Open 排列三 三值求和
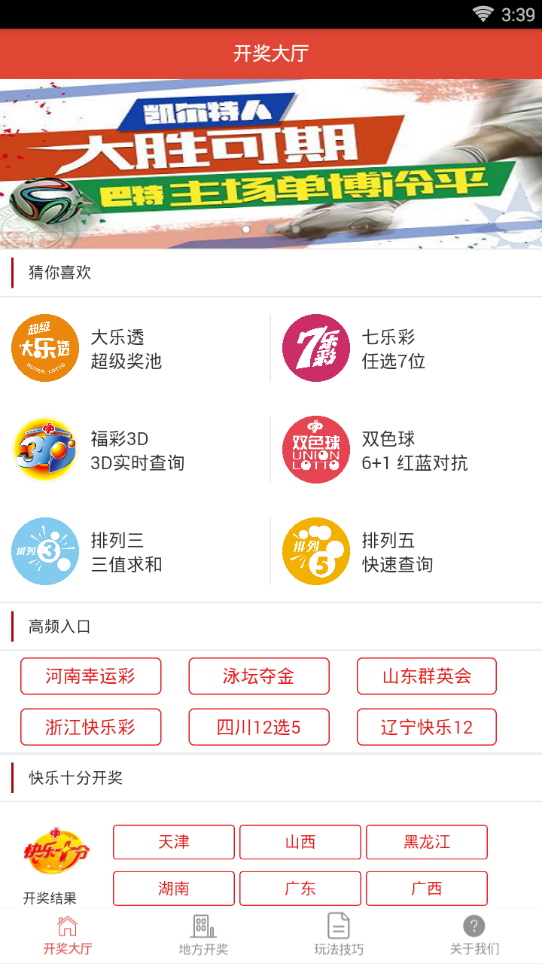This screenshot has height=964, width=542. click(135, 551)
